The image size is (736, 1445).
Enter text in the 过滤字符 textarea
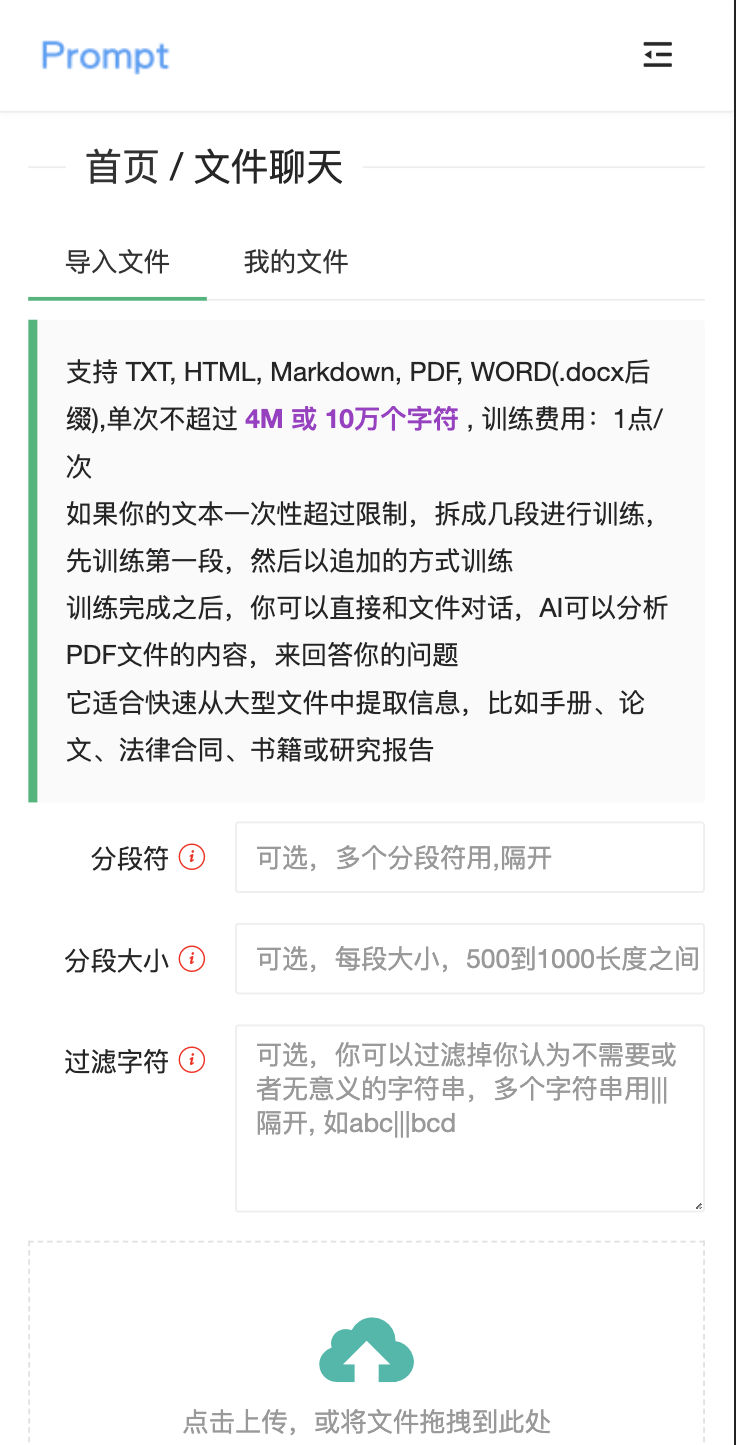[469, 1117]
